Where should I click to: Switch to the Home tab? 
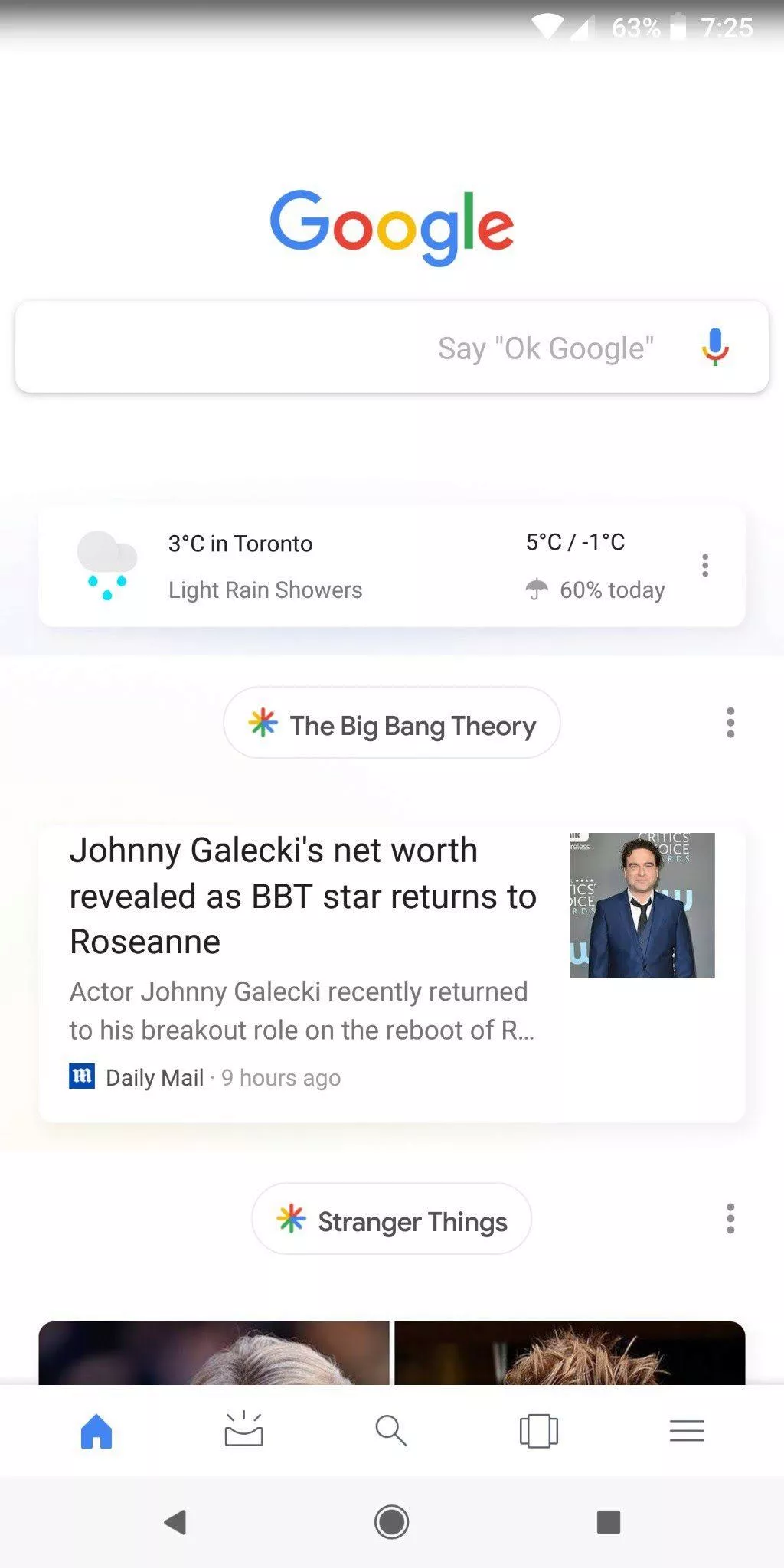(96, 1431)
